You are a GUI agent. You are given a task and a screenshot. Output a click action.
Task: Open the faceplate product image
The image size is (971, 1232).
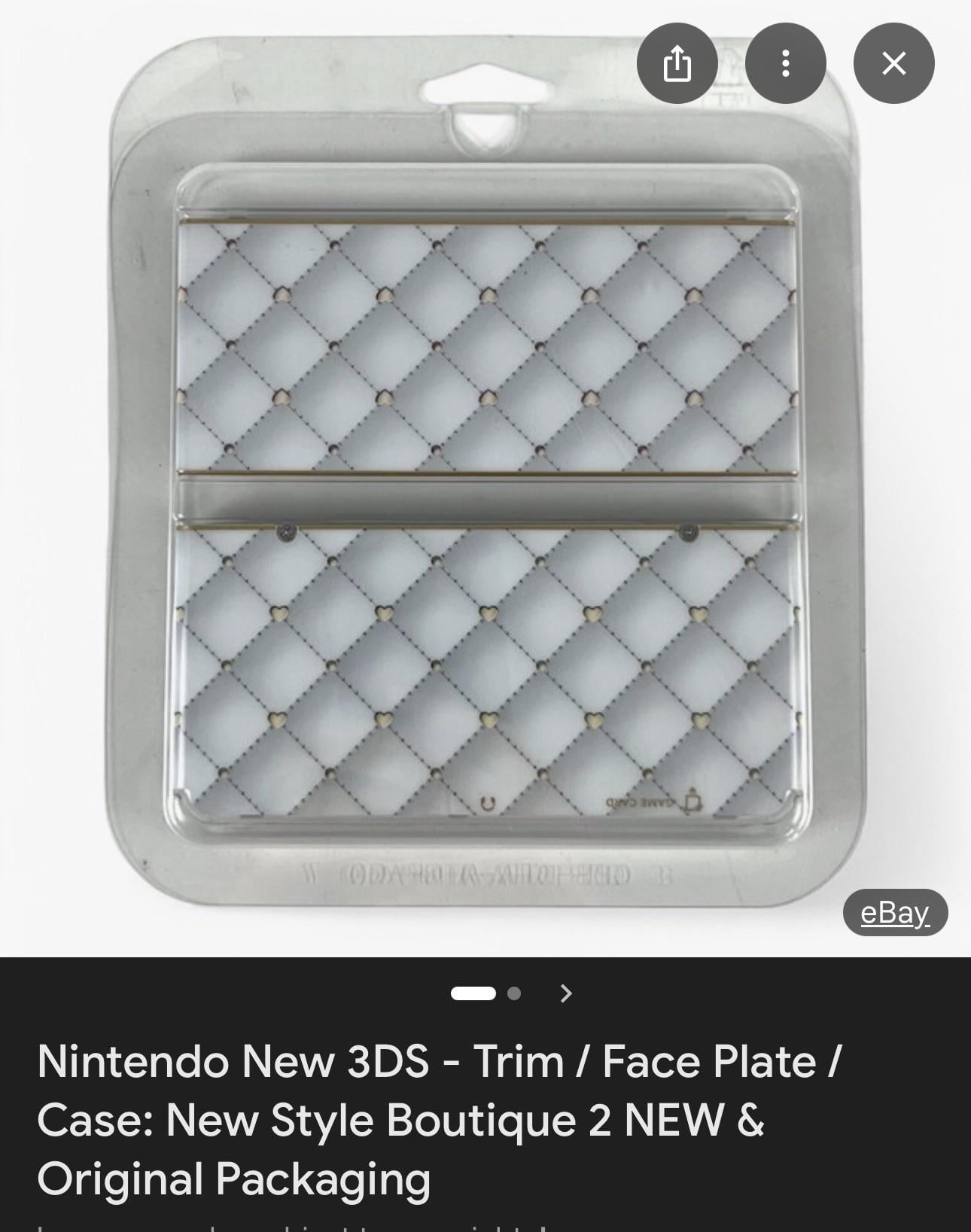(x=485, y=497)
